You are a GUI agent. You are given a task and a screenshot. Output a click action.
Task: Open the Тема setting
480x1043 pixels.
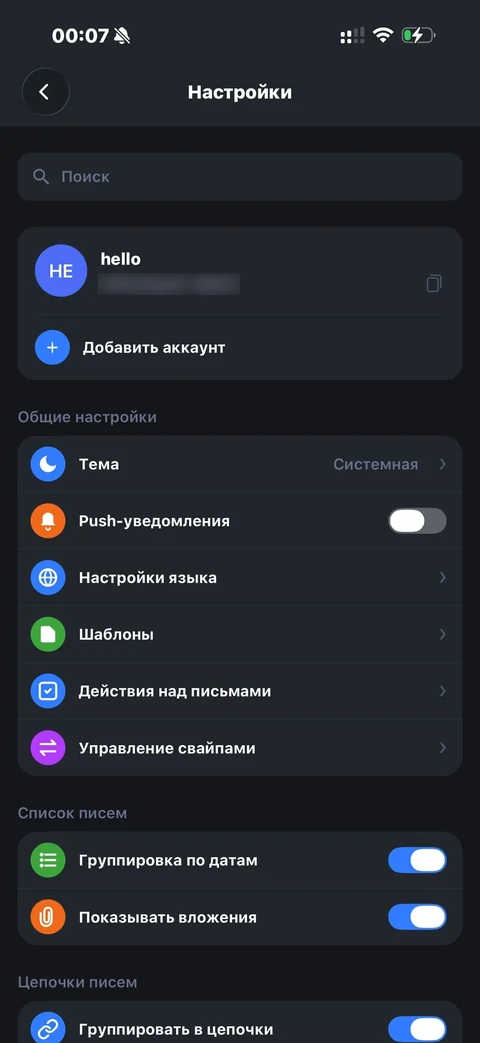tap(239, 464)
